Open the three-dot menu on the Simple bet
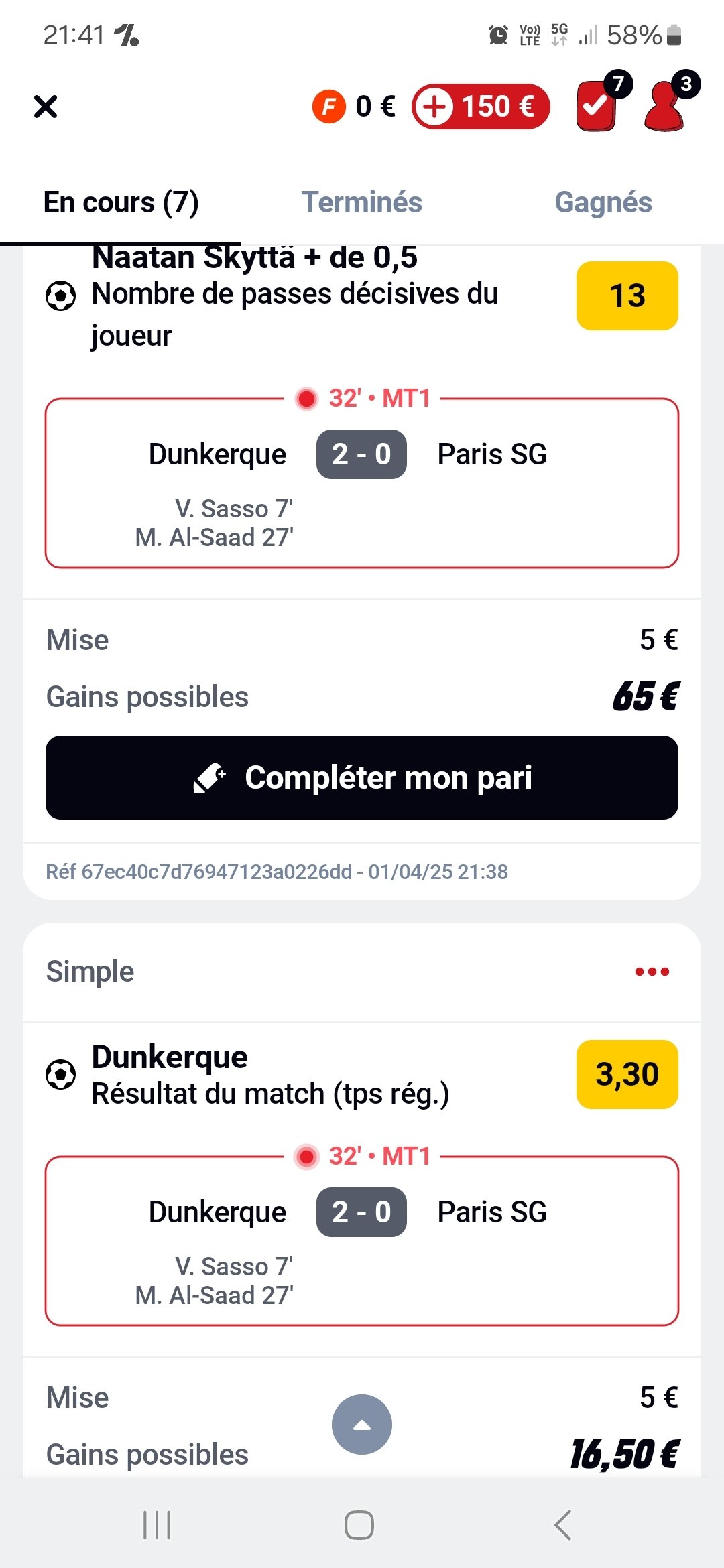The image size is (724, 1568). click(x=652, y=972)
